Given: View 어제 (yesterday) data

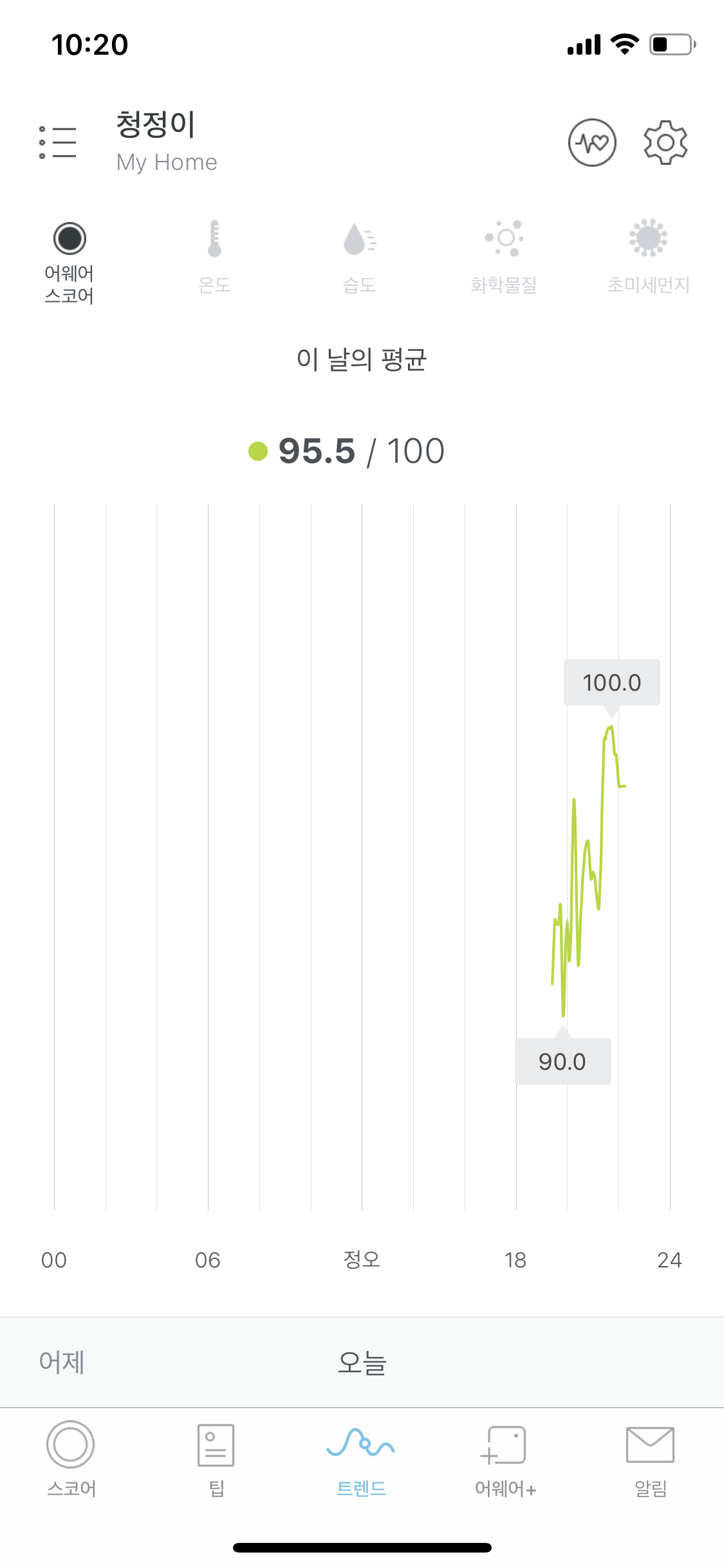Looking at the screenshot, I should [62, 1362].
